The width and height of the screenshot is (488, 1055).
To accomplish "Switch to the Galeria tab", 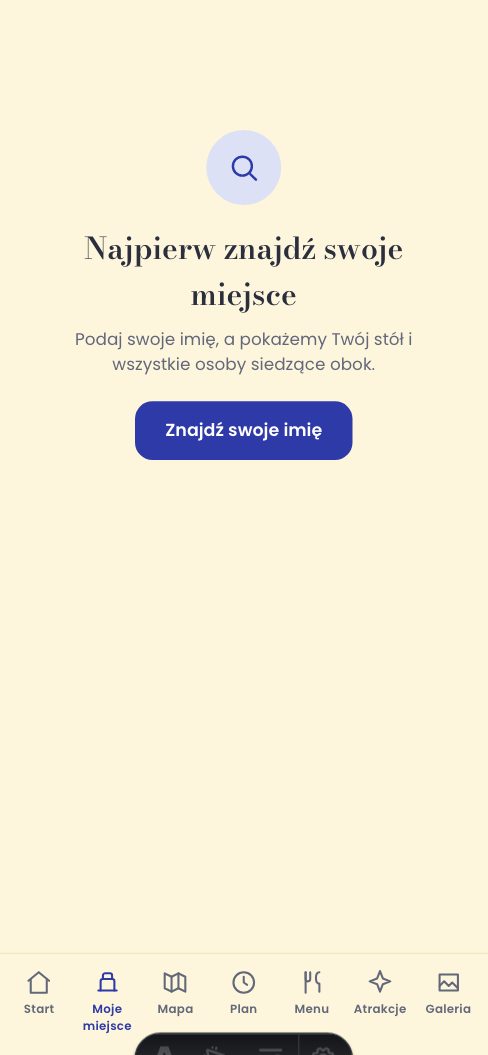I will click(448, 993).
